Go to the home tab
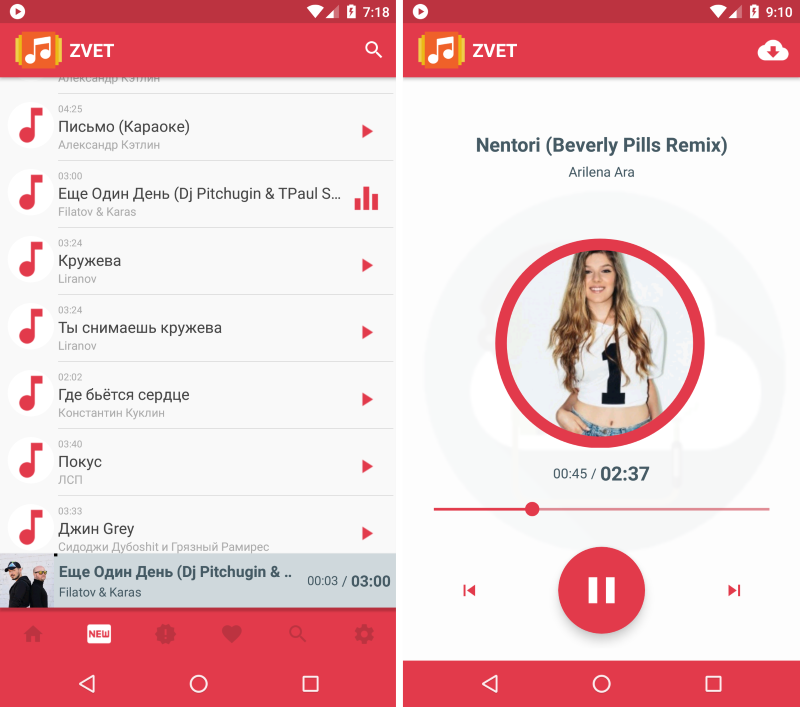The image size is (800, 707). pyautogui.click(x=33, y=634)
